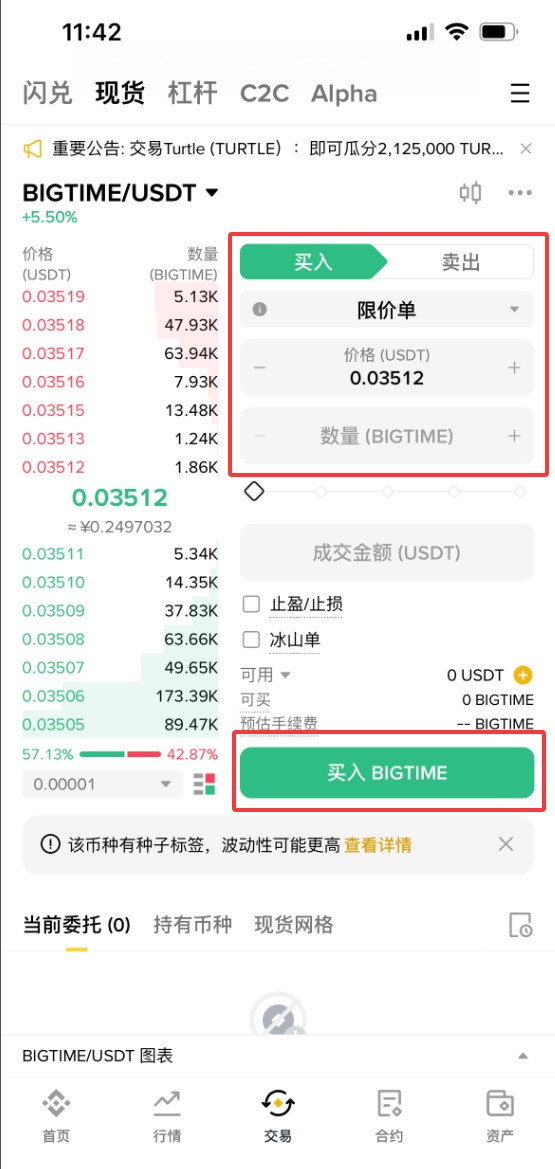Open the 0.00001 price precision dropdown
Image resolution: width=555 pixels, height=1169 pixels.
(102, 784)
